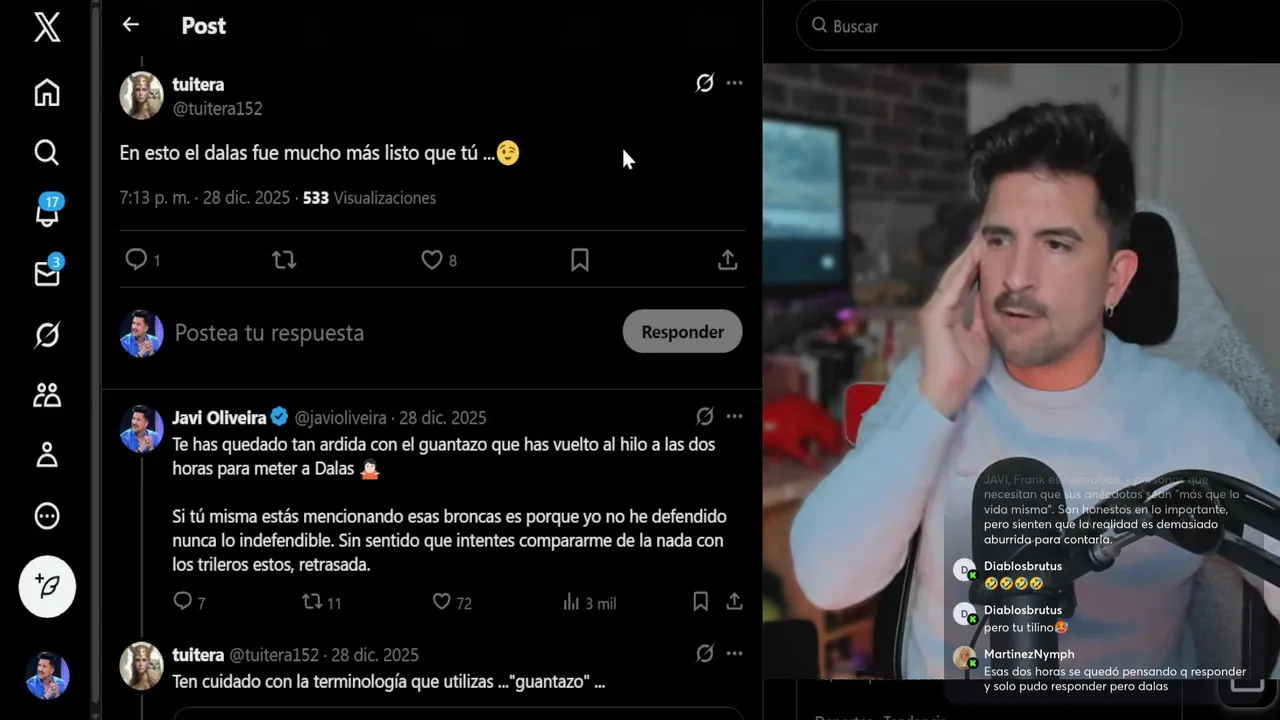Share tuitera's main post

(727, 260)
